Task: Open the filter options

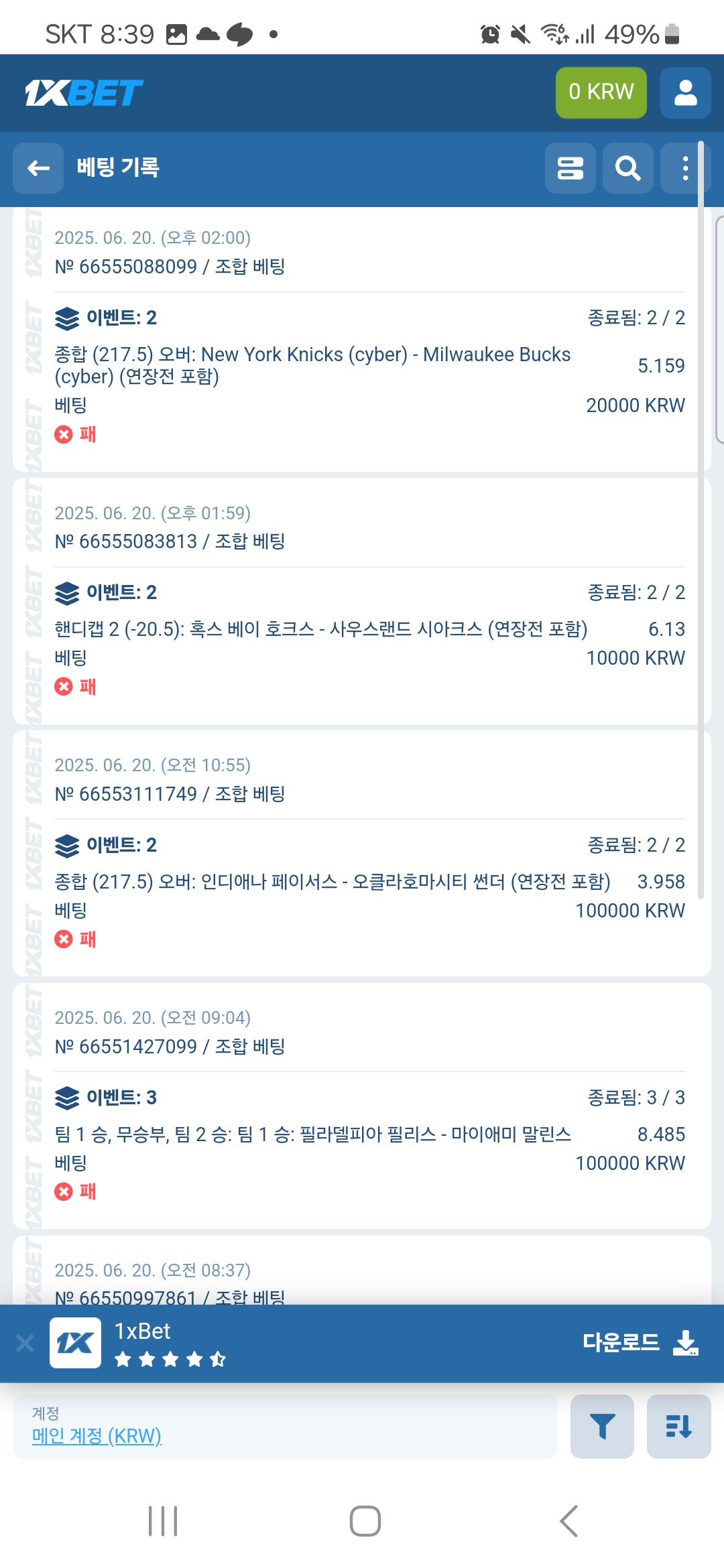Action: [x=601, y=1427]
